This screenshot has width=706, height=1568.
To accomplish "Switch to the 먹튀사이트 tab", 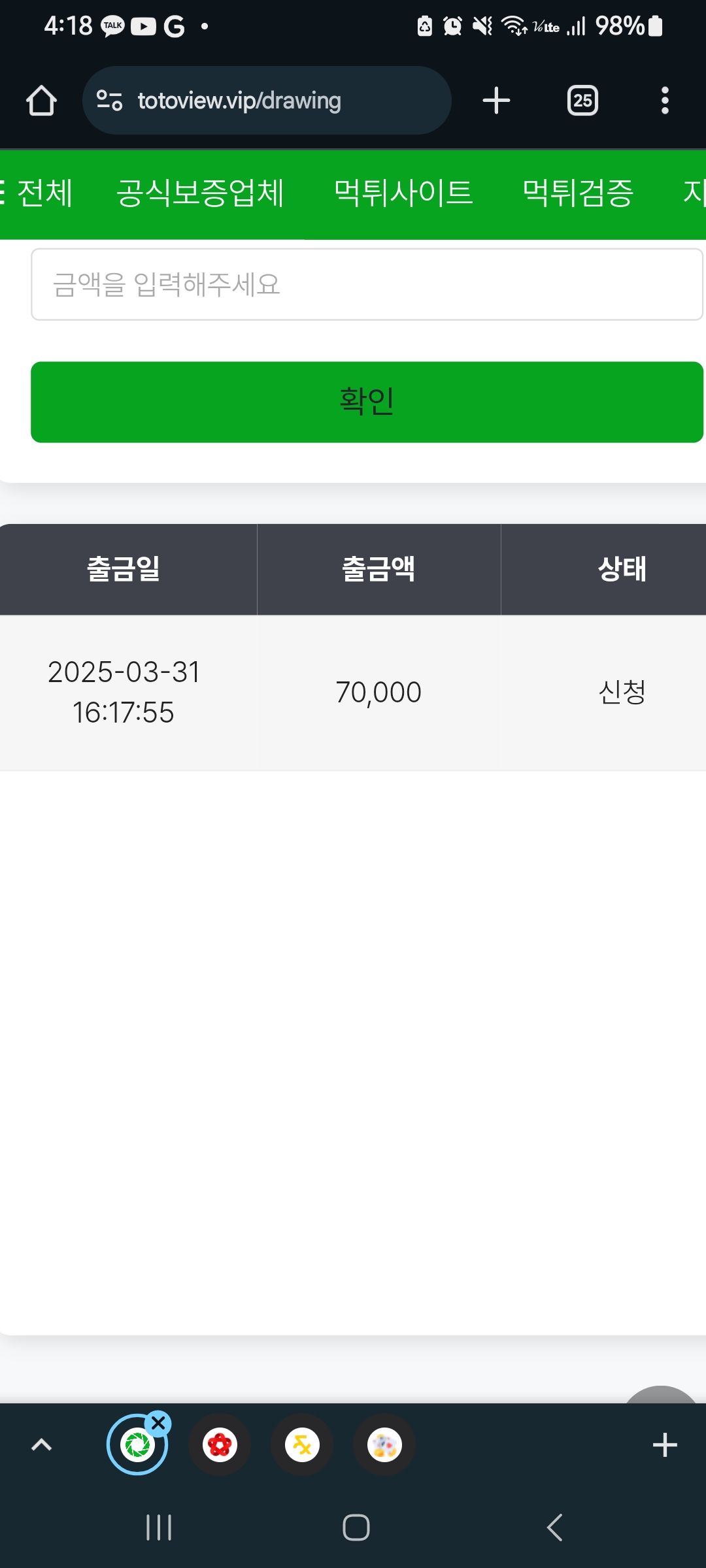I will tap(403, 193).
